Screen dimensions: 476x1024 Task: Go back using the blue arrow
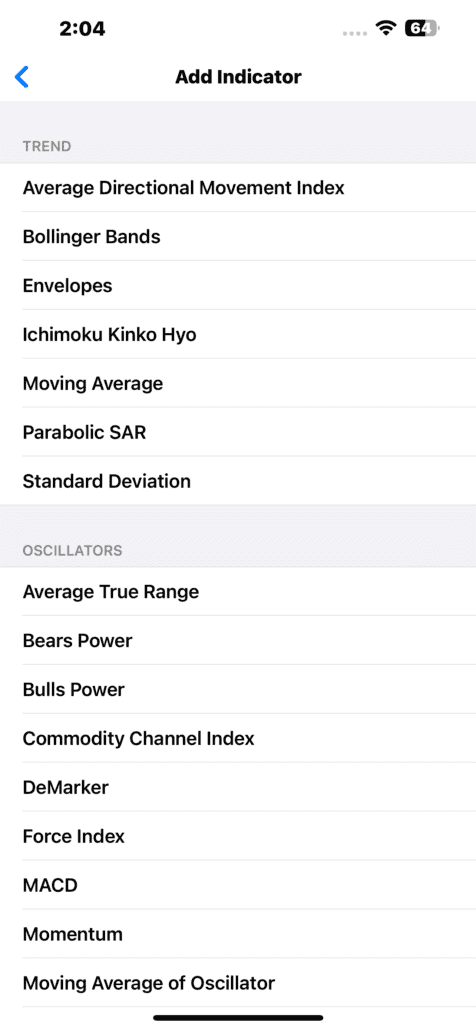click(x=22, y=76)
